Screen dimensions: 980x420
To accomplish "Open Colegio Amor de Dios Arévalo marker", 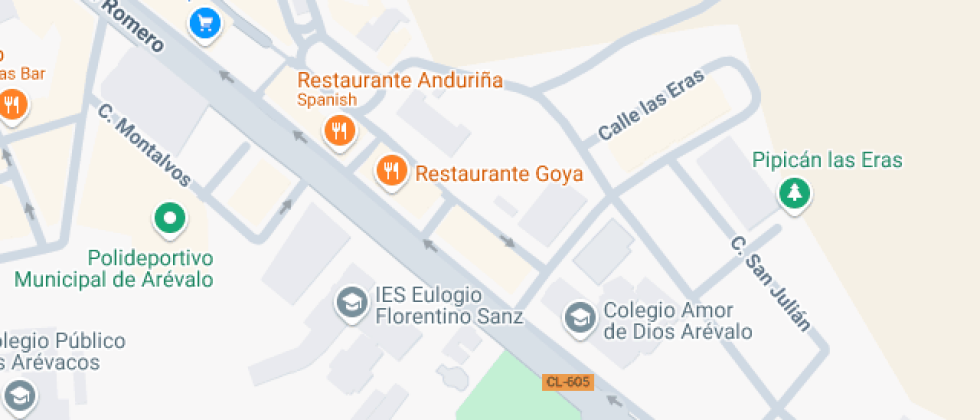I will (580, 319).
